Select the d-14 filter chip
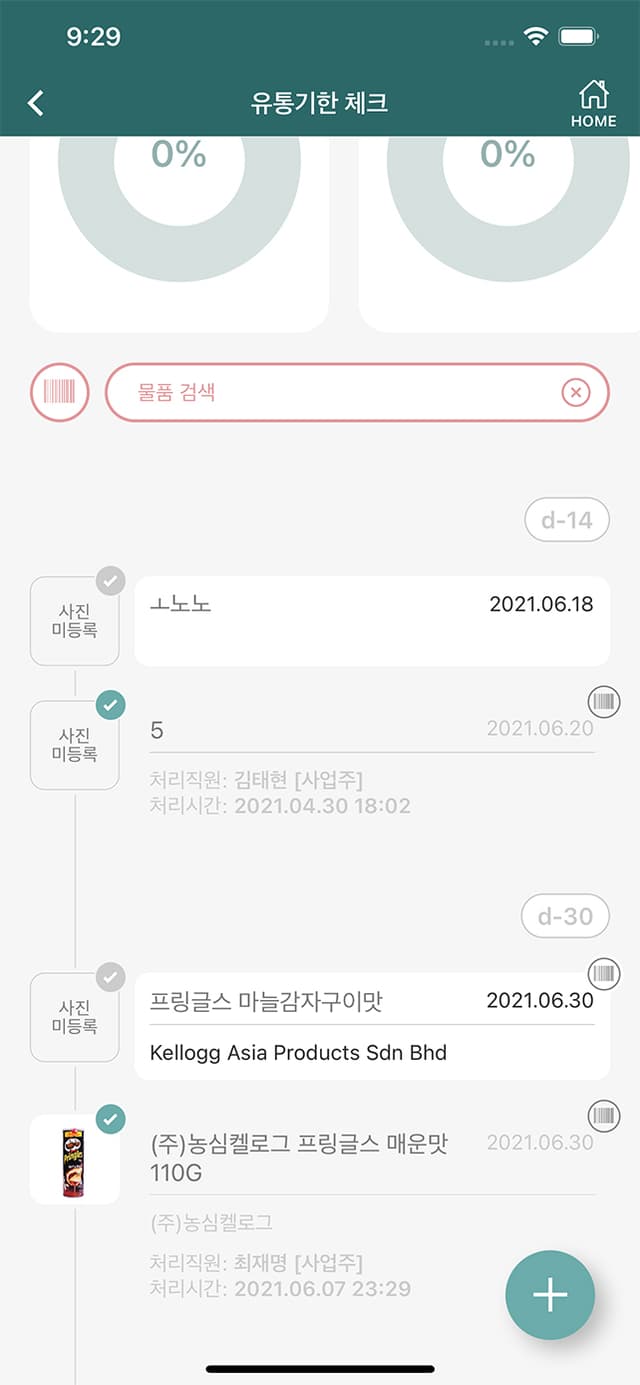 point(566,520)
